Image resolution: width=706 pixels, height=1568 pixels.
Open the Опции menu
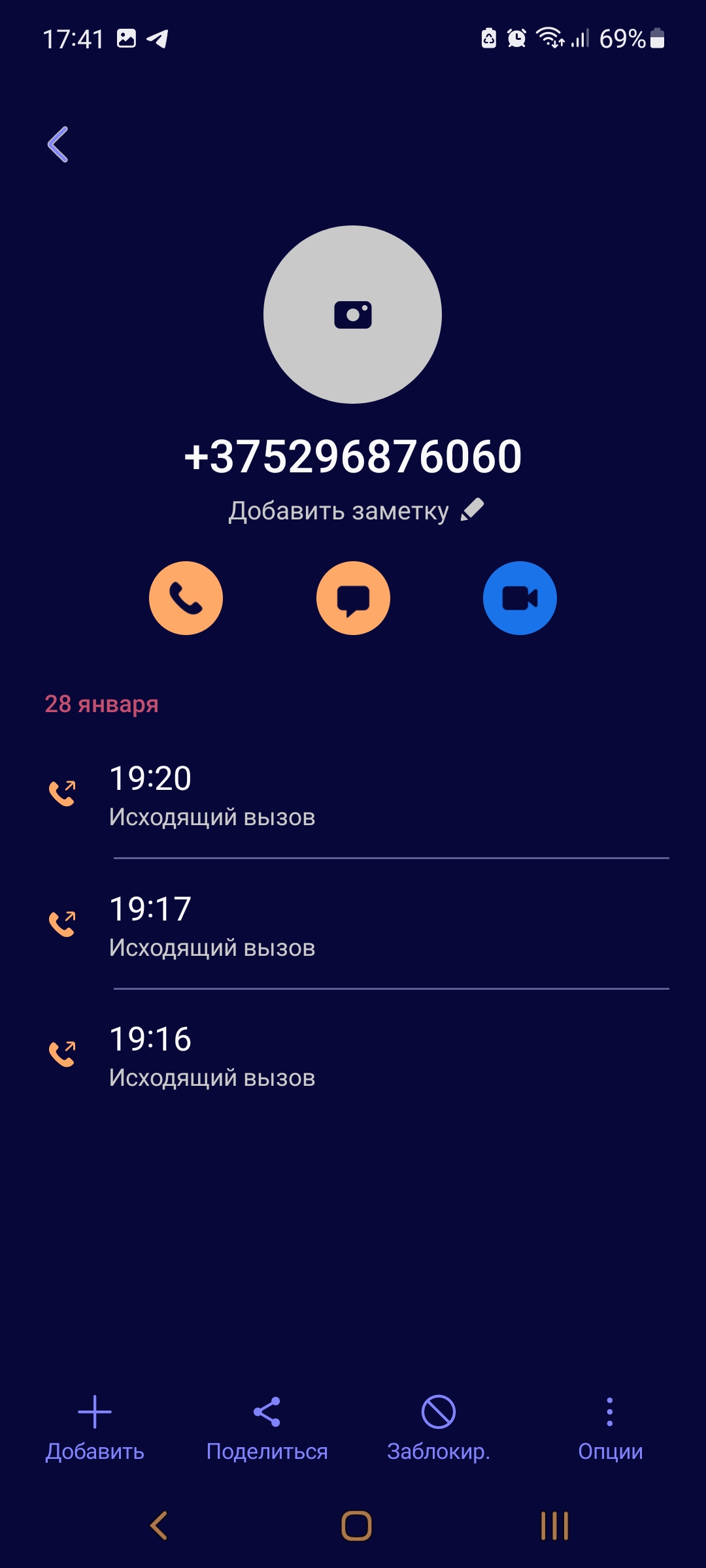(610, 1429)
